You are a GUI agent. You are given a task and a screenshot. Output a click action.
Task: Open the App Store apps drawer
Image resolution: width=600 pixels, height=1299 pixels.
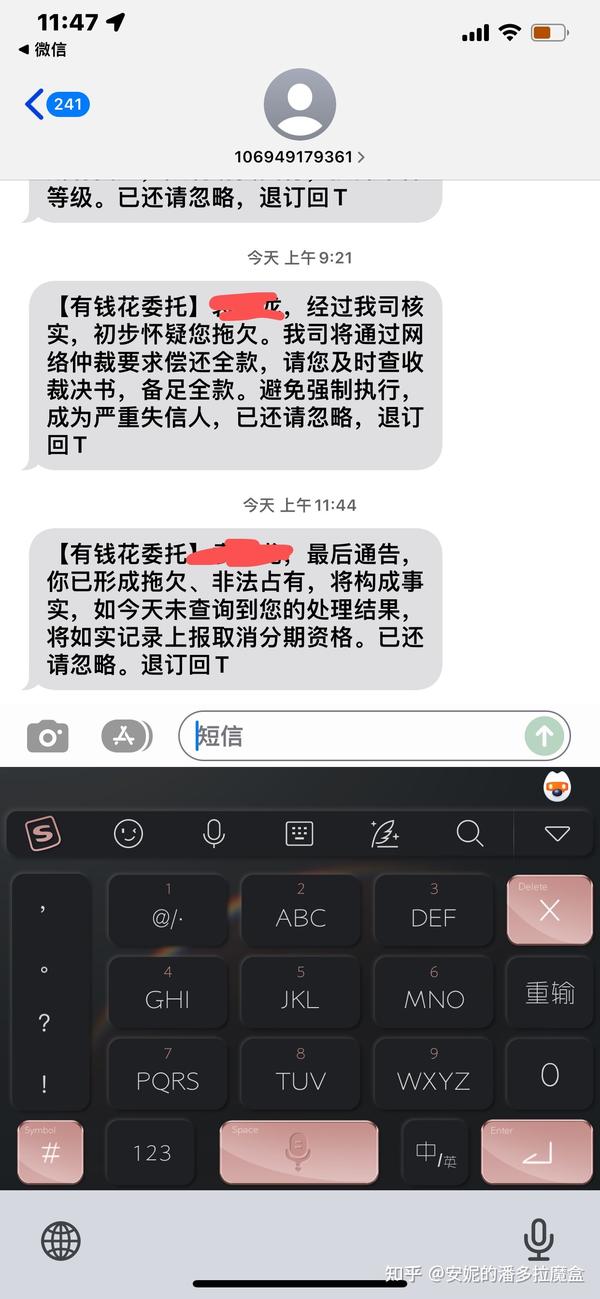pyautogui.click(x=126, y=737)
